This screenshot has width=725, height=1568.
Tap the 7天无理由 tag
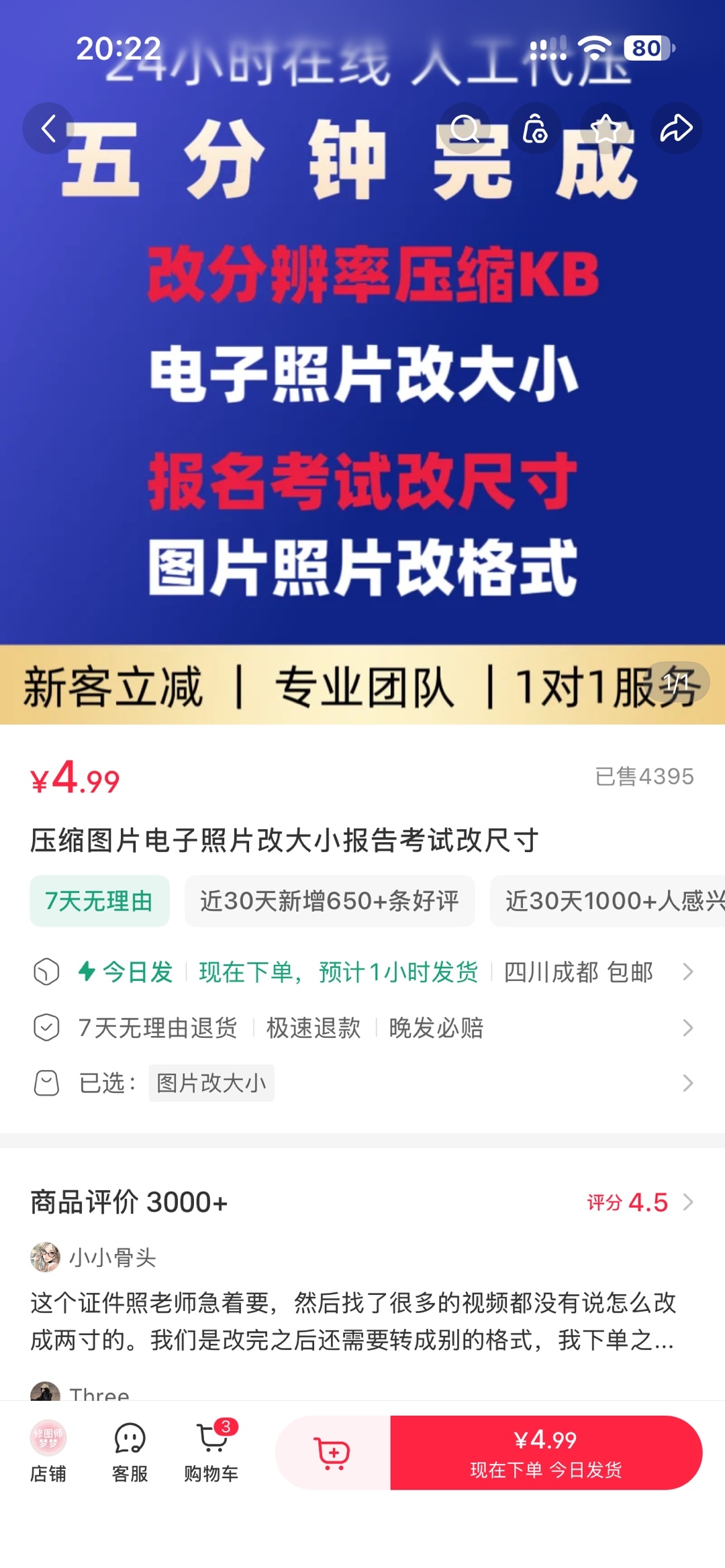click(x=99, y=900)
